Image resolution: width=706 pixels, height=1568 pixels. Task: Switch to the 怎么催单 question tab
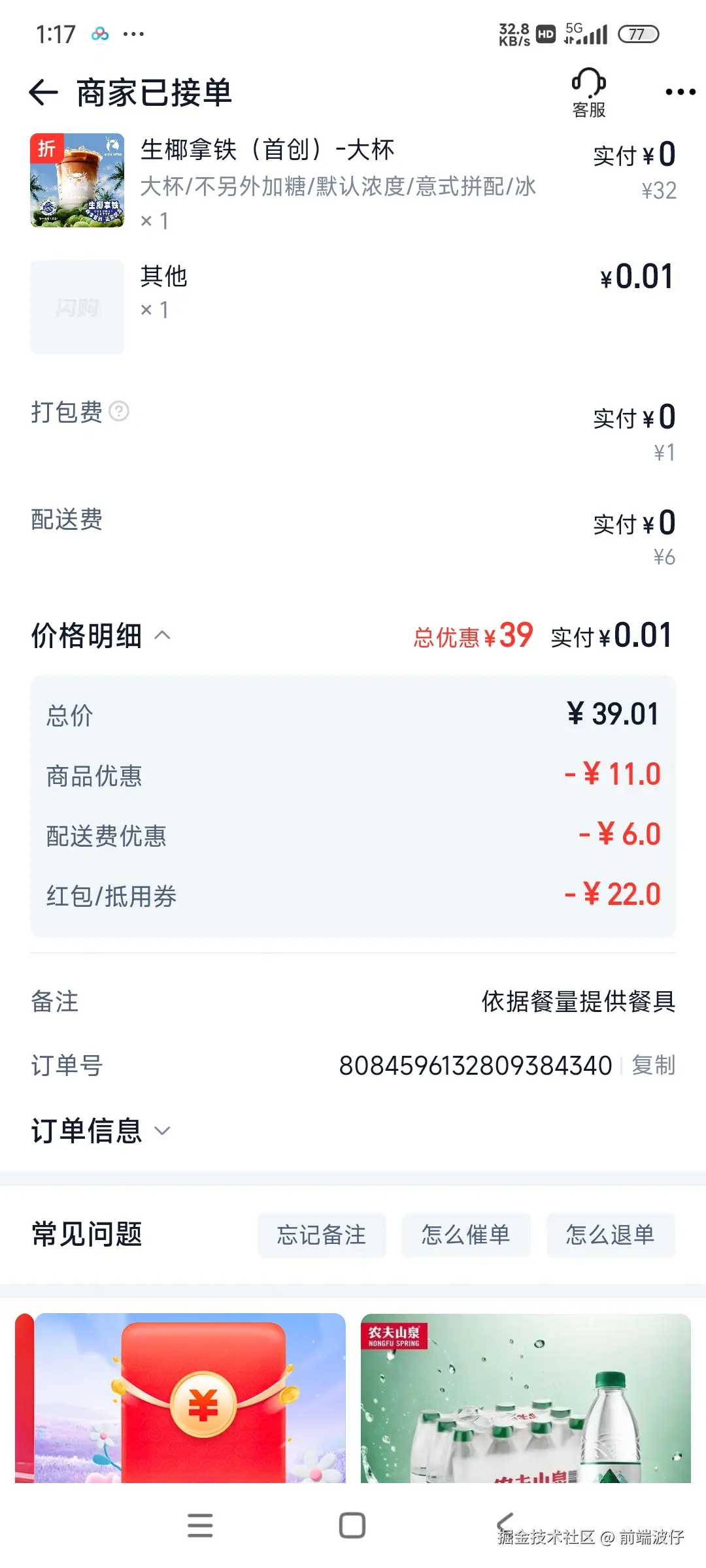click(x=466, y=1234)
